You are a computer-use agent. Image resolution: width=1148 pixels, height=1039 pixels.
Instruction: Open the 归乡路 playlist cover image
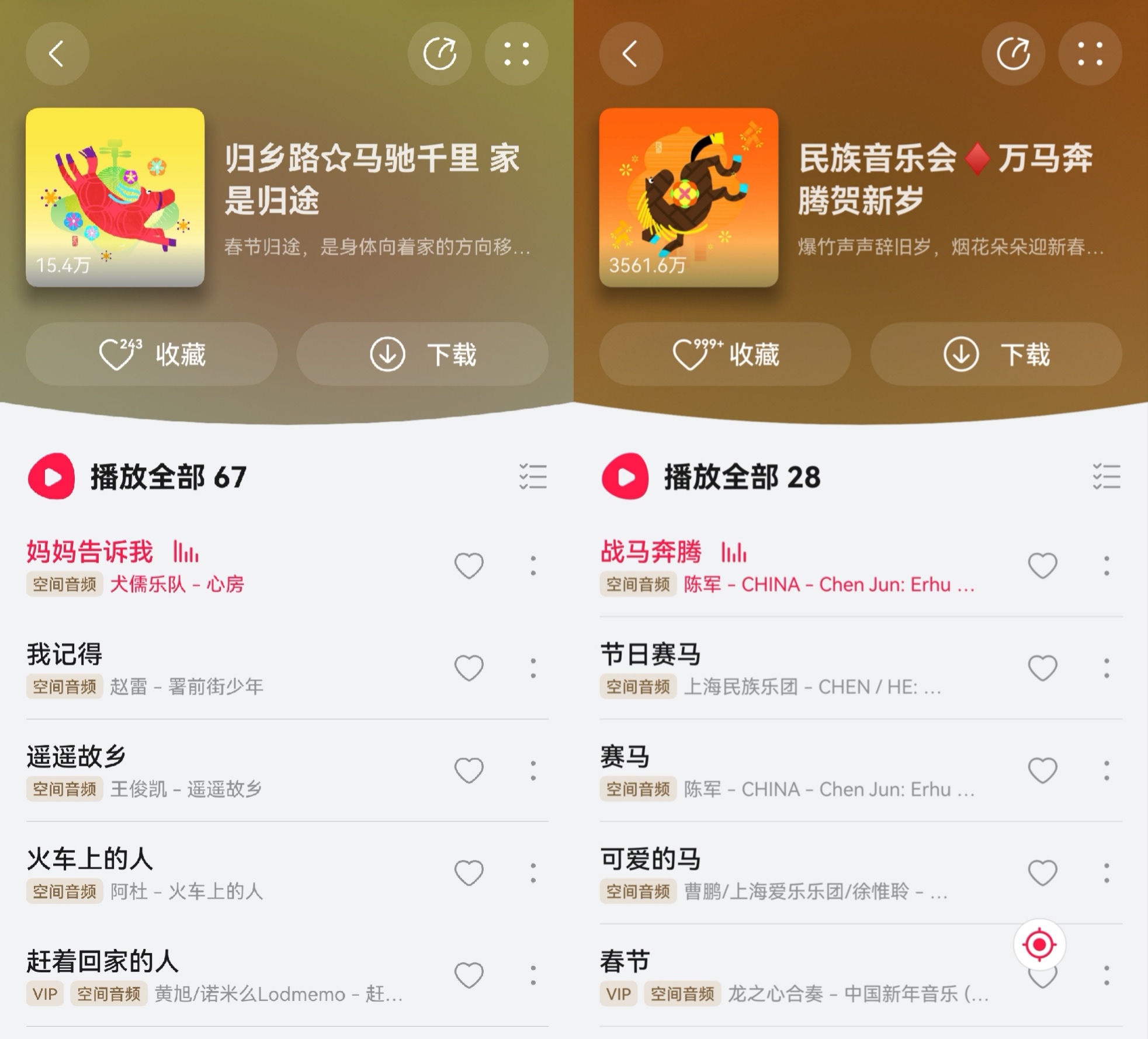pos(115,197)
